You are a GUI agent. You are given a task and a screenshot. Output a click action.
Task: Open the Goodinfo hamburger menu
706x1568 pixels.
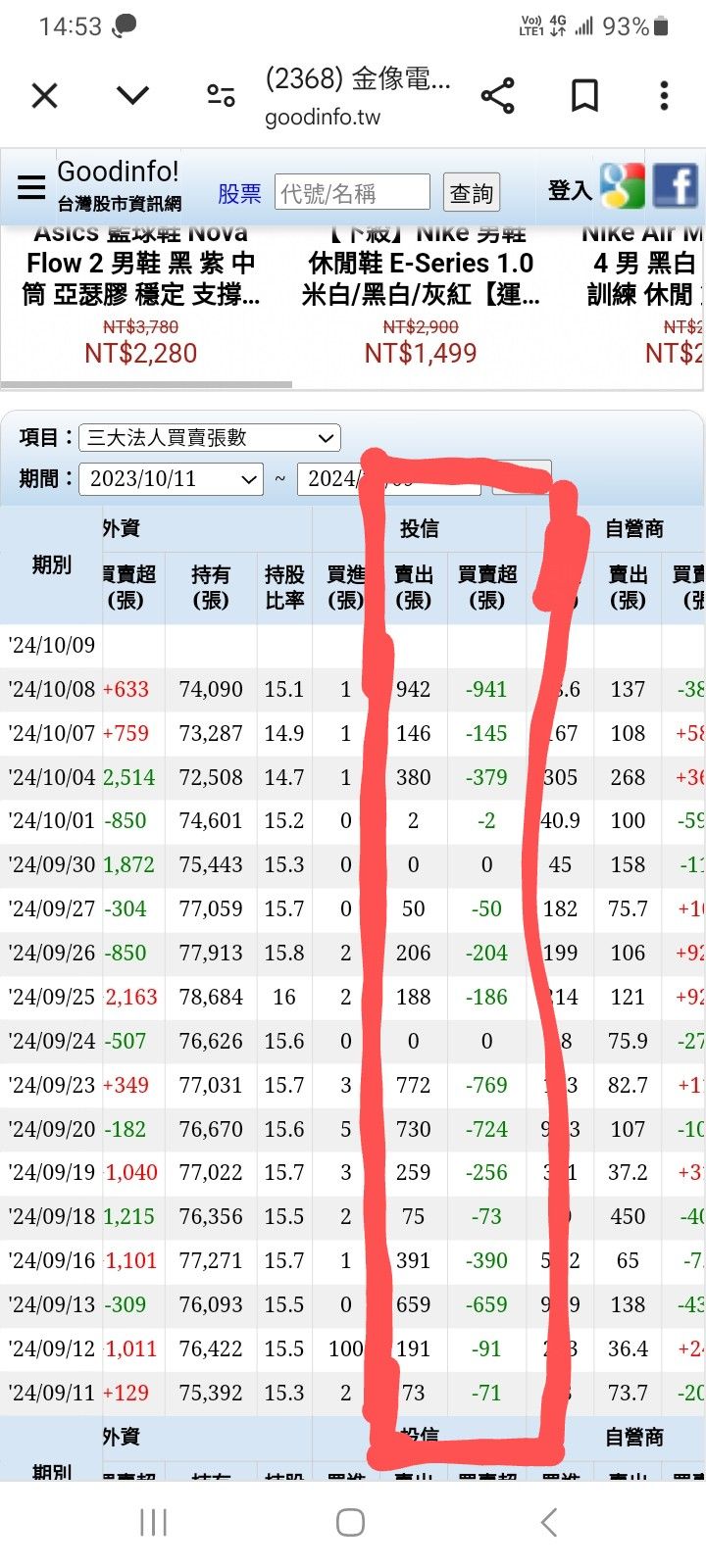(x=31, y=187)
